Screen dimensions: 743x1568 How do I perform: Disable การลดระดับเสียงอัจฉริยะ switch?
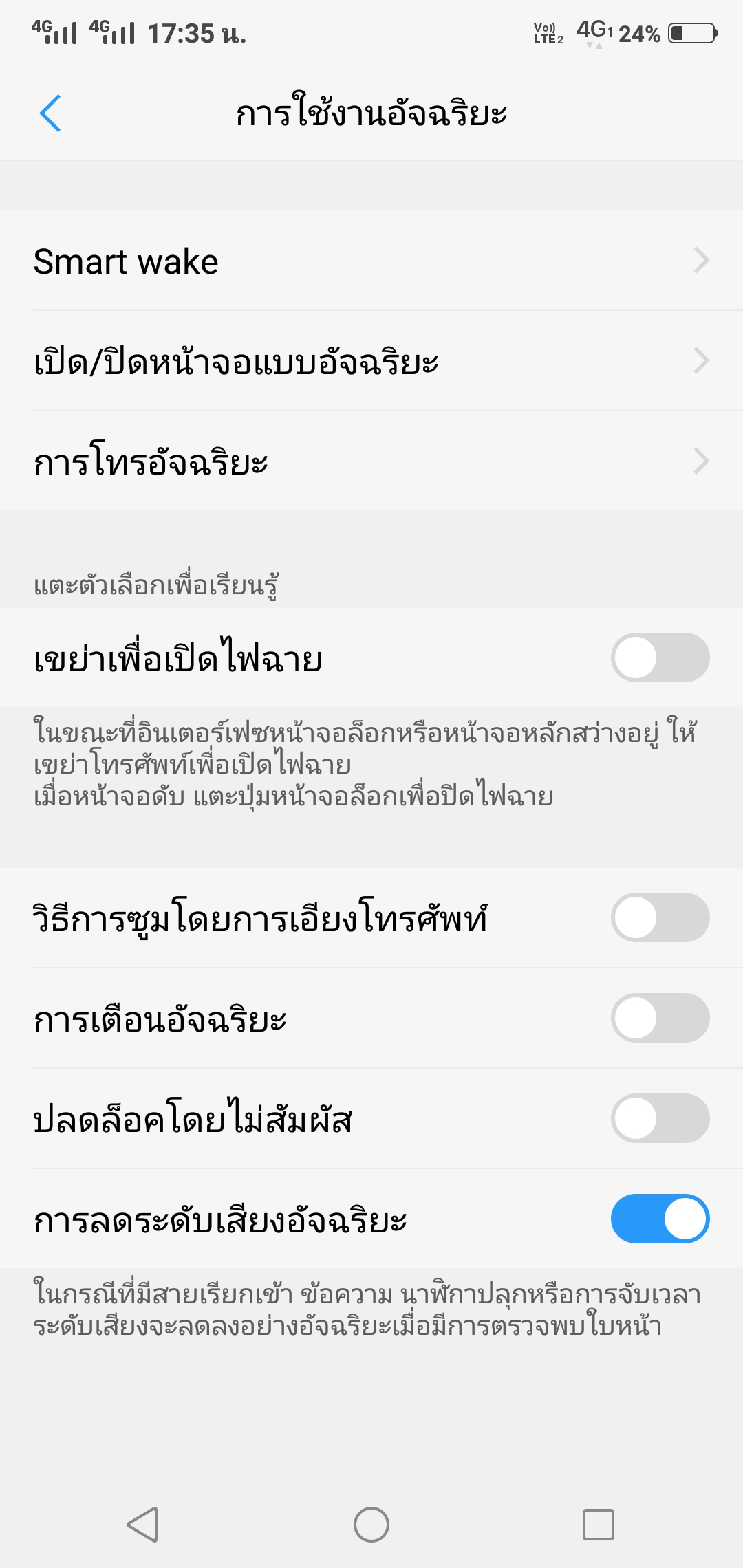[x=660, y=1219]
